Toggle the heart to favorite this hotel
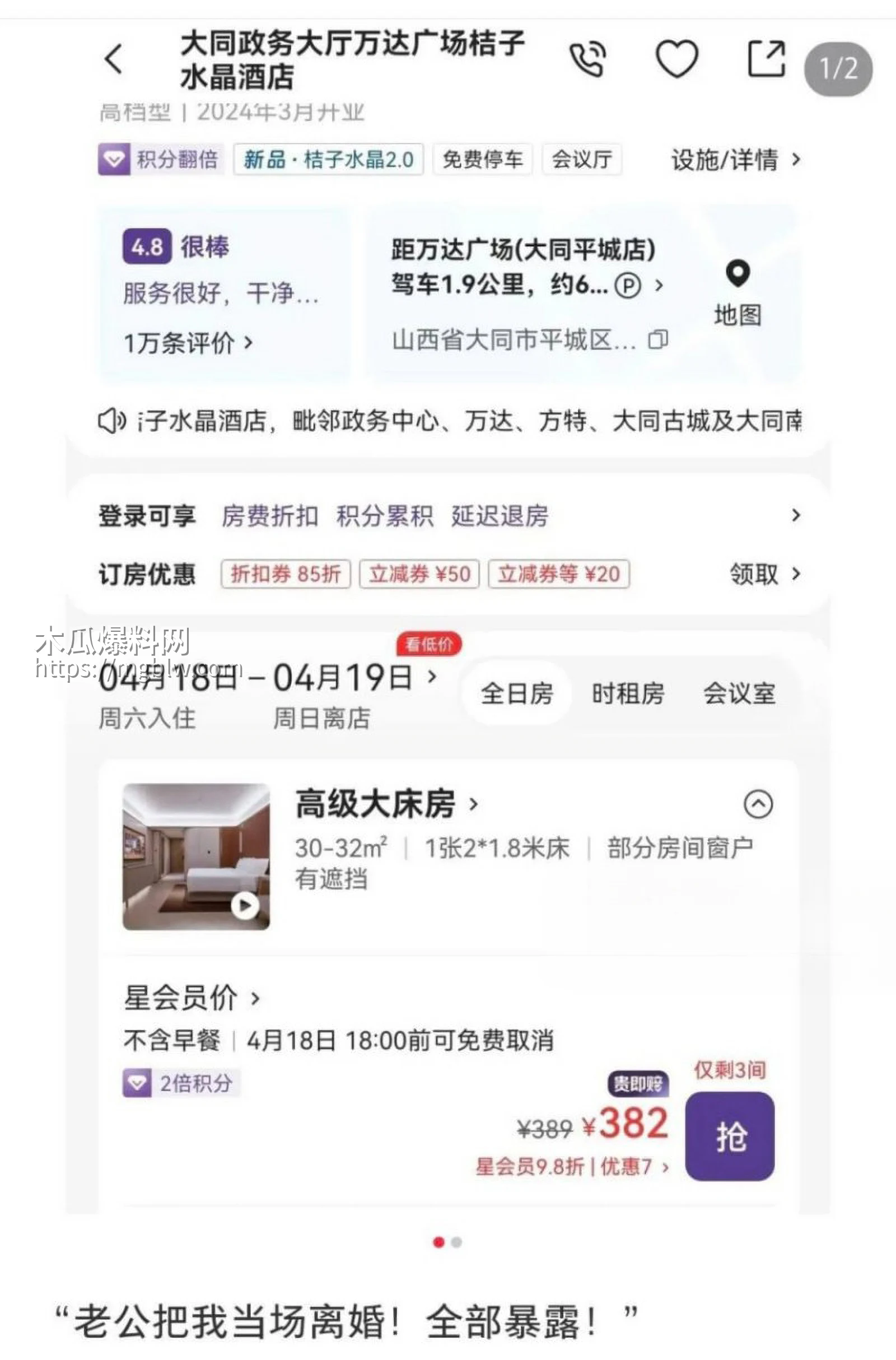 point(676,58)
